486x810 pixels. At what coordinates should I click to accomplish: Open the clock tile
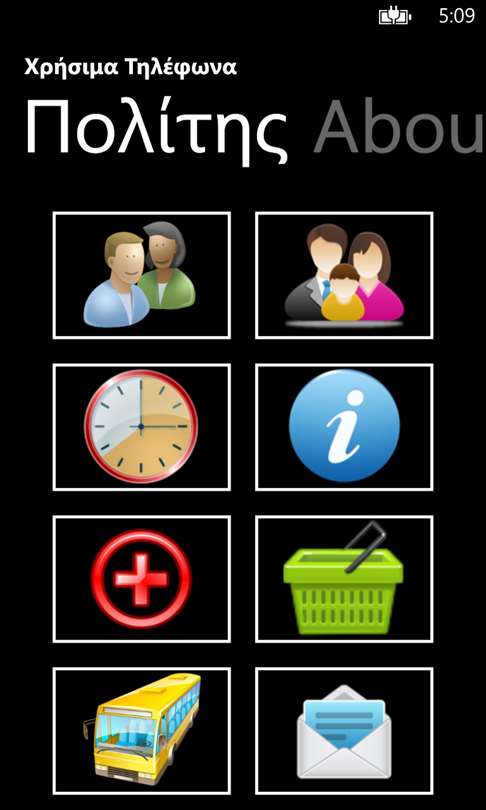tap(142, 427)
